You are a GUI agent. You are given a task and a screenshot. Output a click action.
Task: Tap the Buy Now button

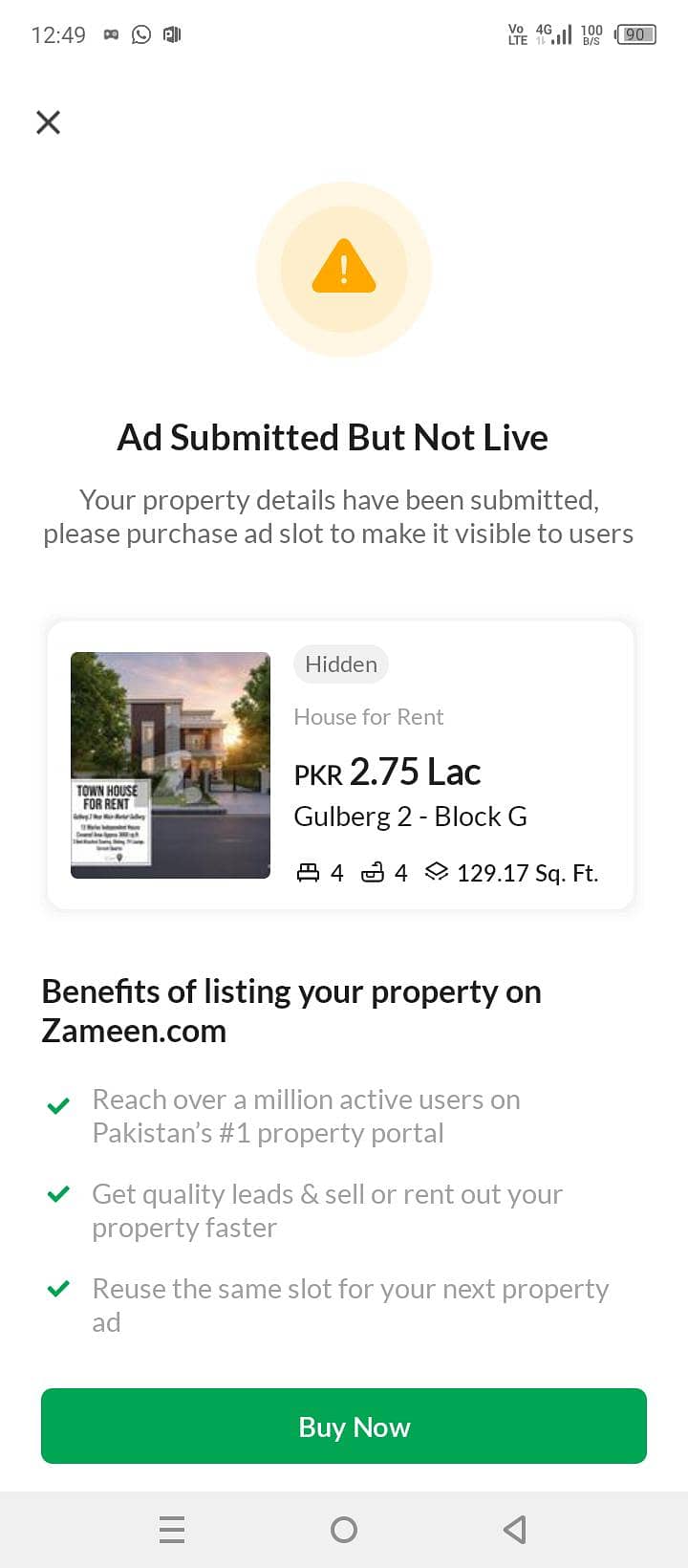coord(344,1426)
